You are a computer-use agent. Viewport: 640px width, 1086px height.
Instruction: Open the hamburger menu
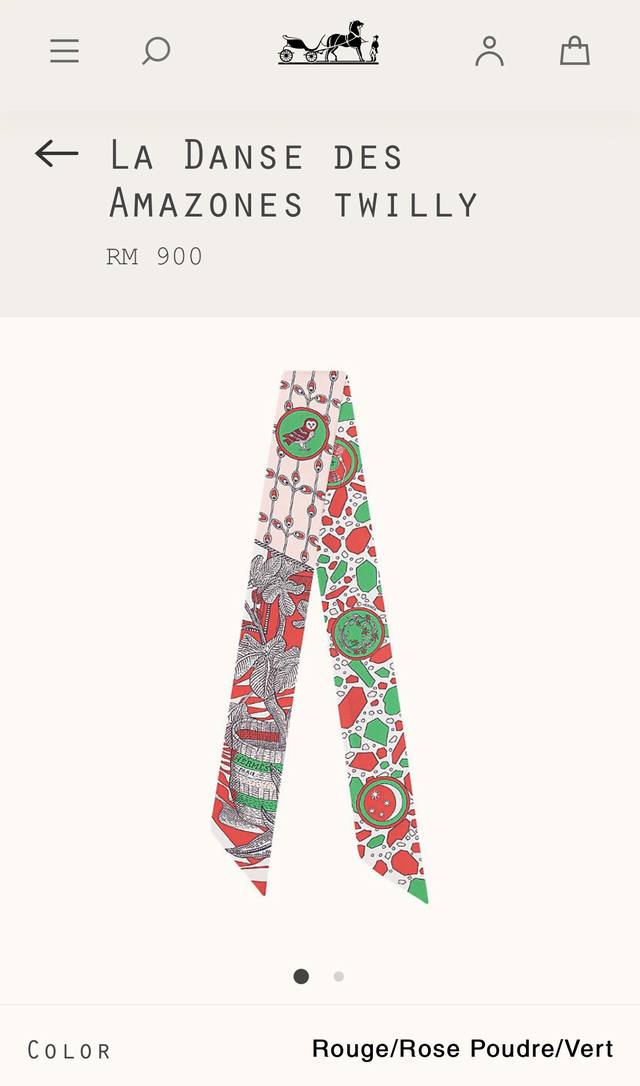[64, 51]
